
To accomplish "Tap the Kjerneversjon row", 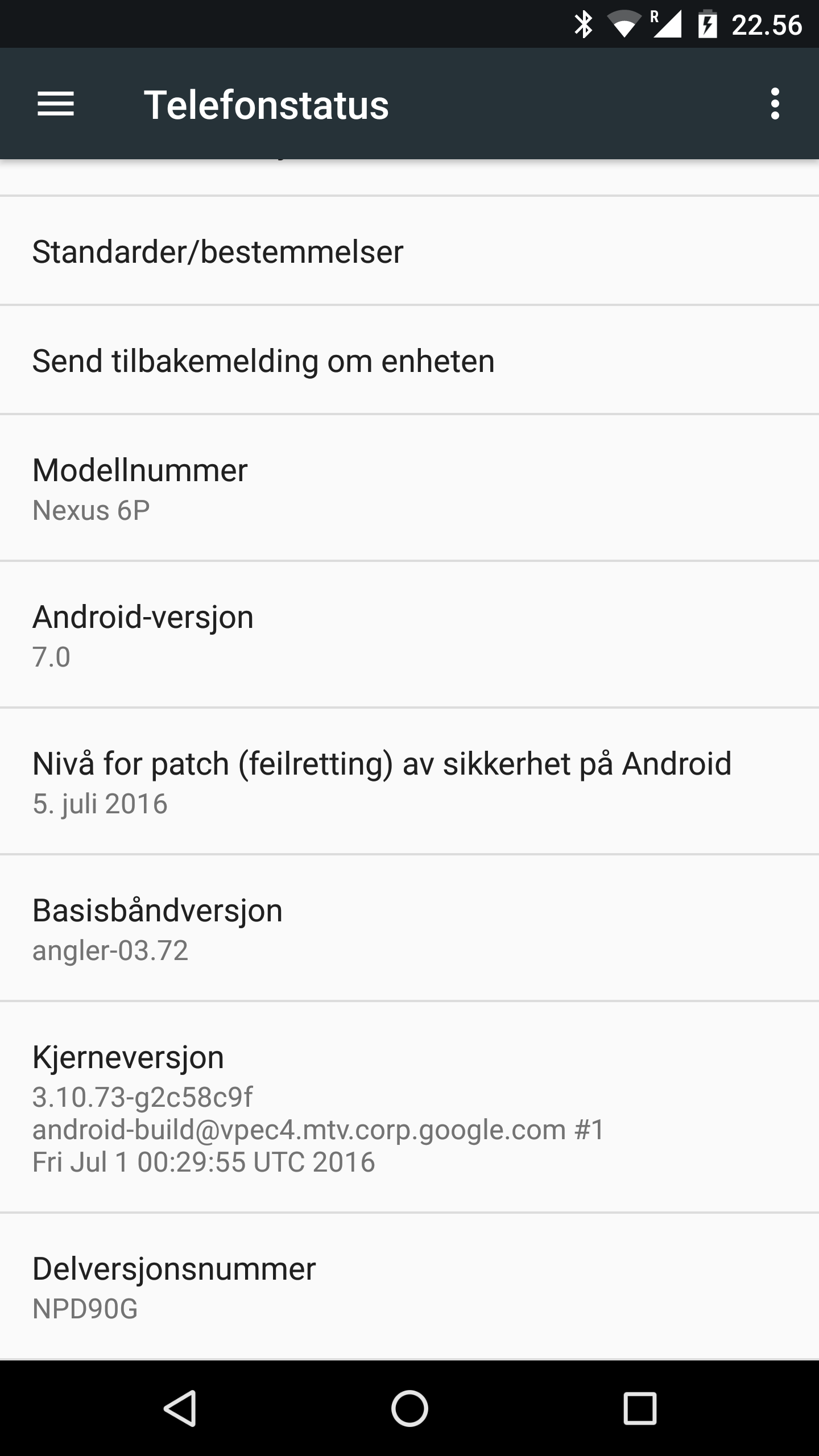I will 409,1107.
